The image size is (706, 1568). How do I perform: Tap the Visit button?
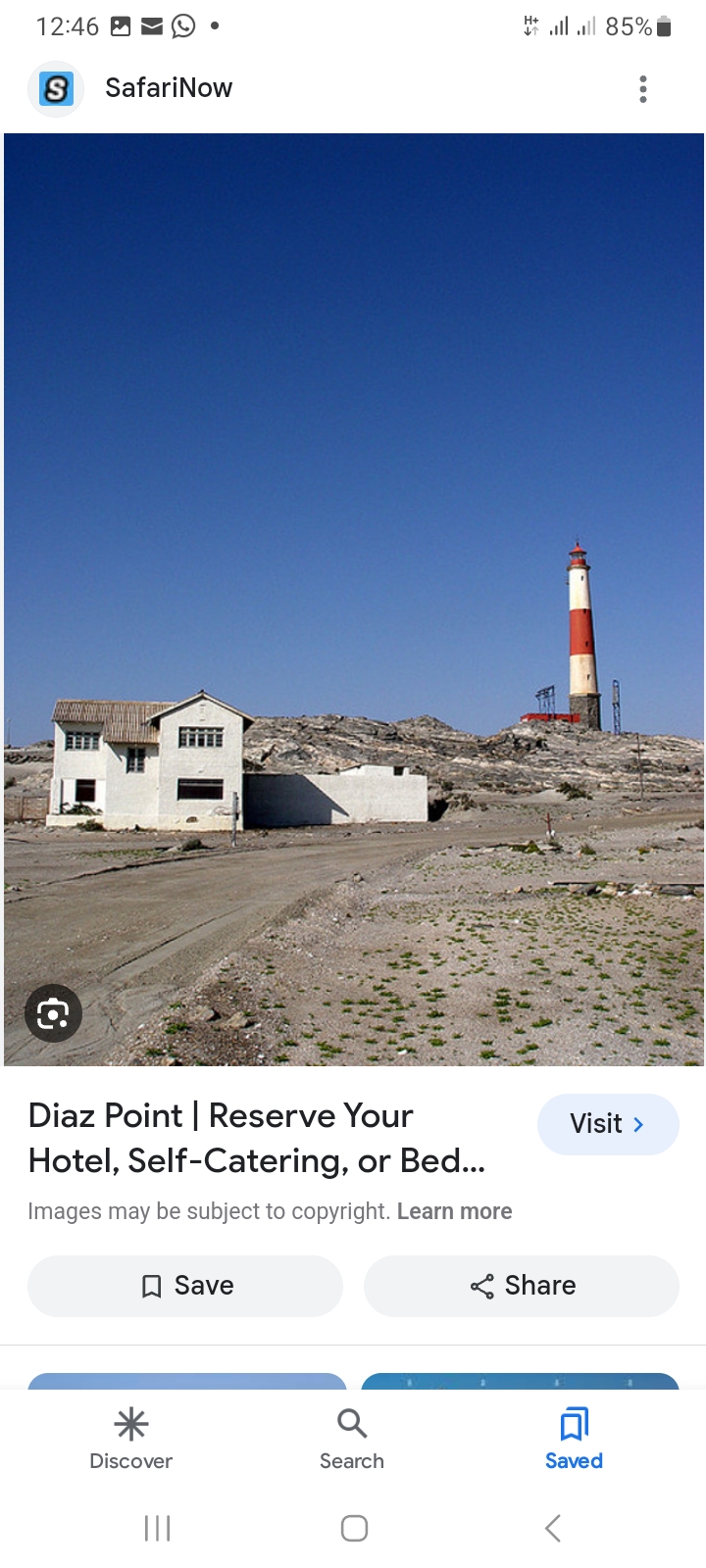pyautogui.click(x=608, y=1124)
